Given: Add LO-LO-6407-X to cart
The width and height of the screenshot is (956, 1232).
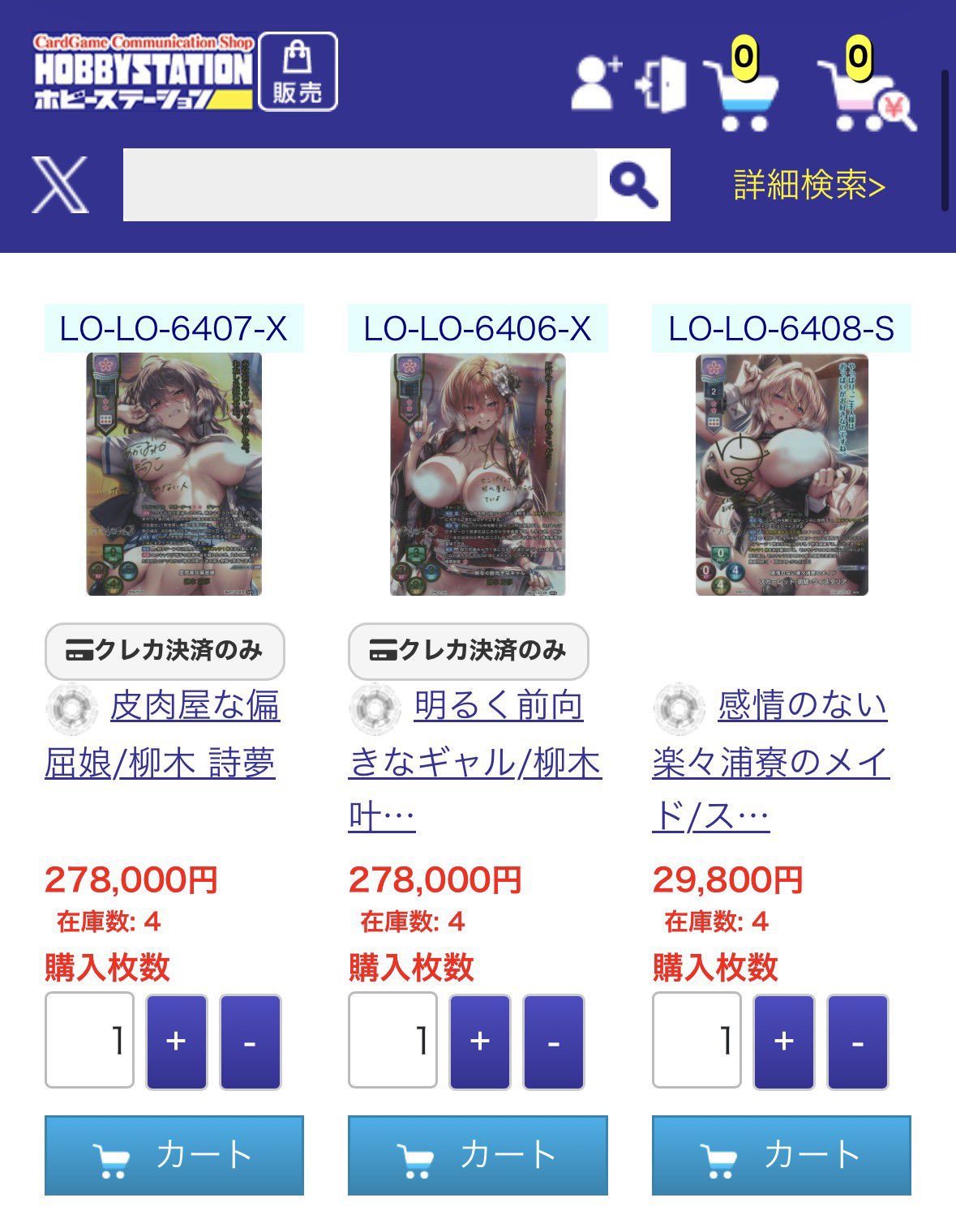Looking at the screenshot, I should point(174,1155).
